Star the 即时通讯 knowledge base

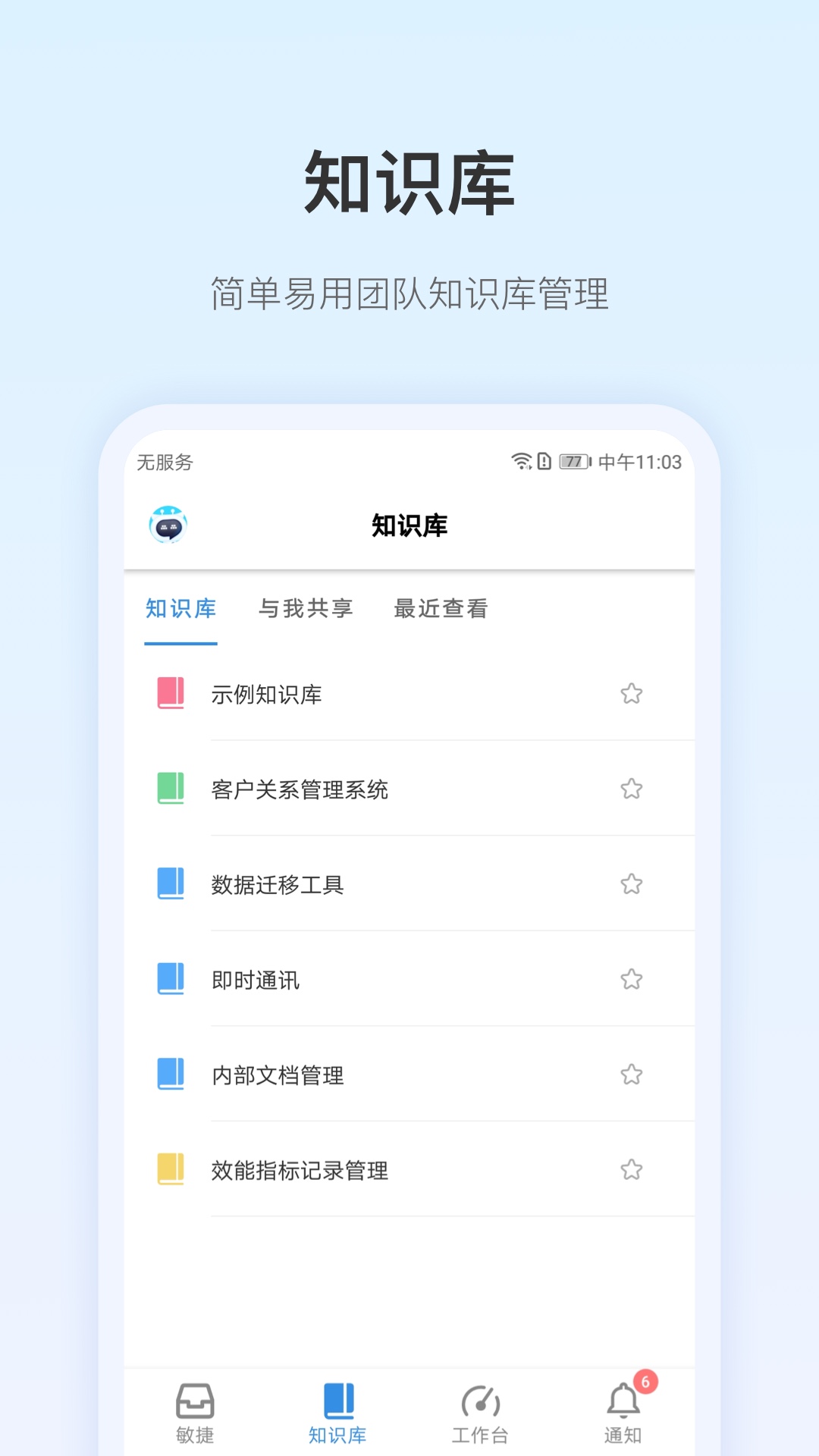coord(632,979)
